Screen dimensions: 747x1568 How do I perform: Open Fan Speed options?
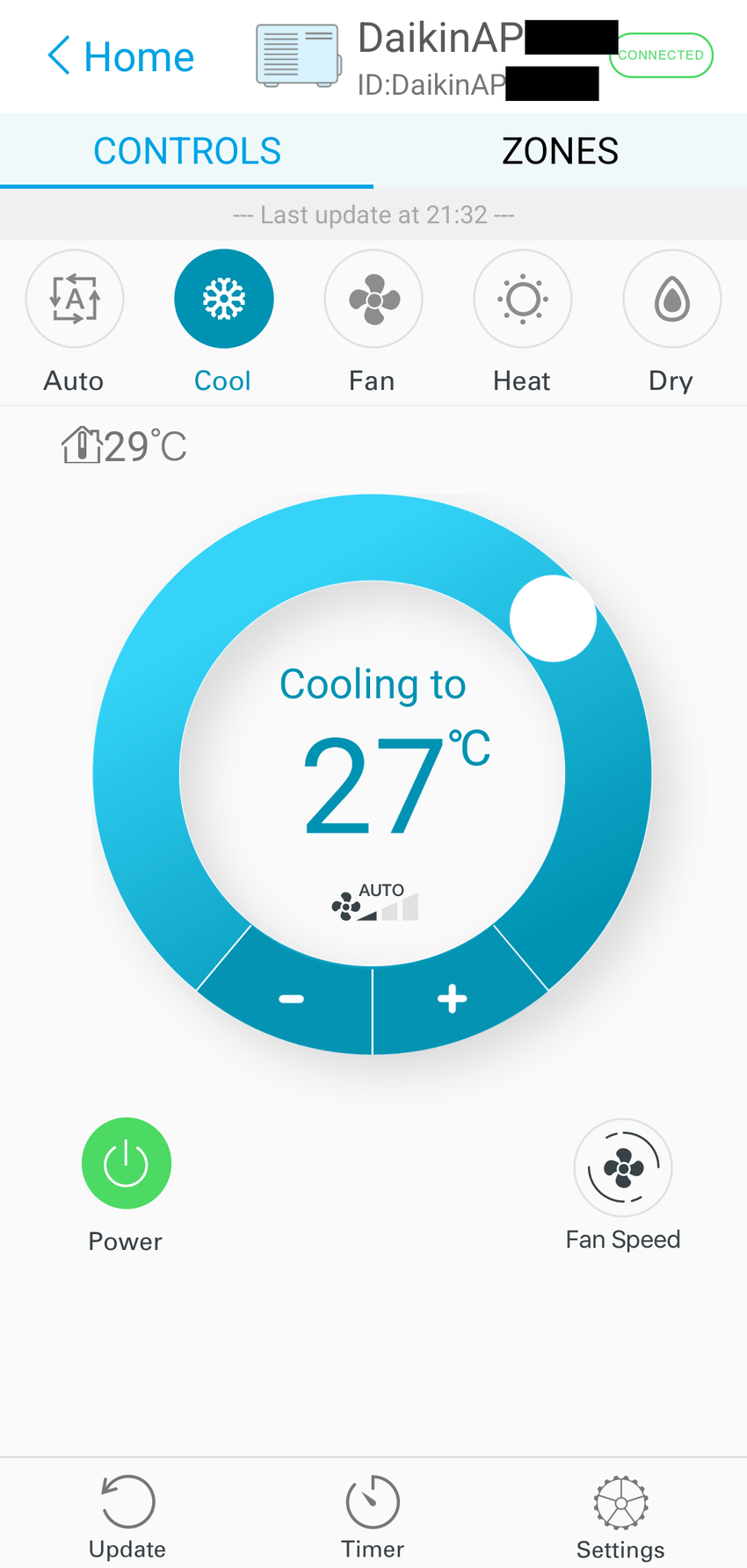click(623, 1167)
